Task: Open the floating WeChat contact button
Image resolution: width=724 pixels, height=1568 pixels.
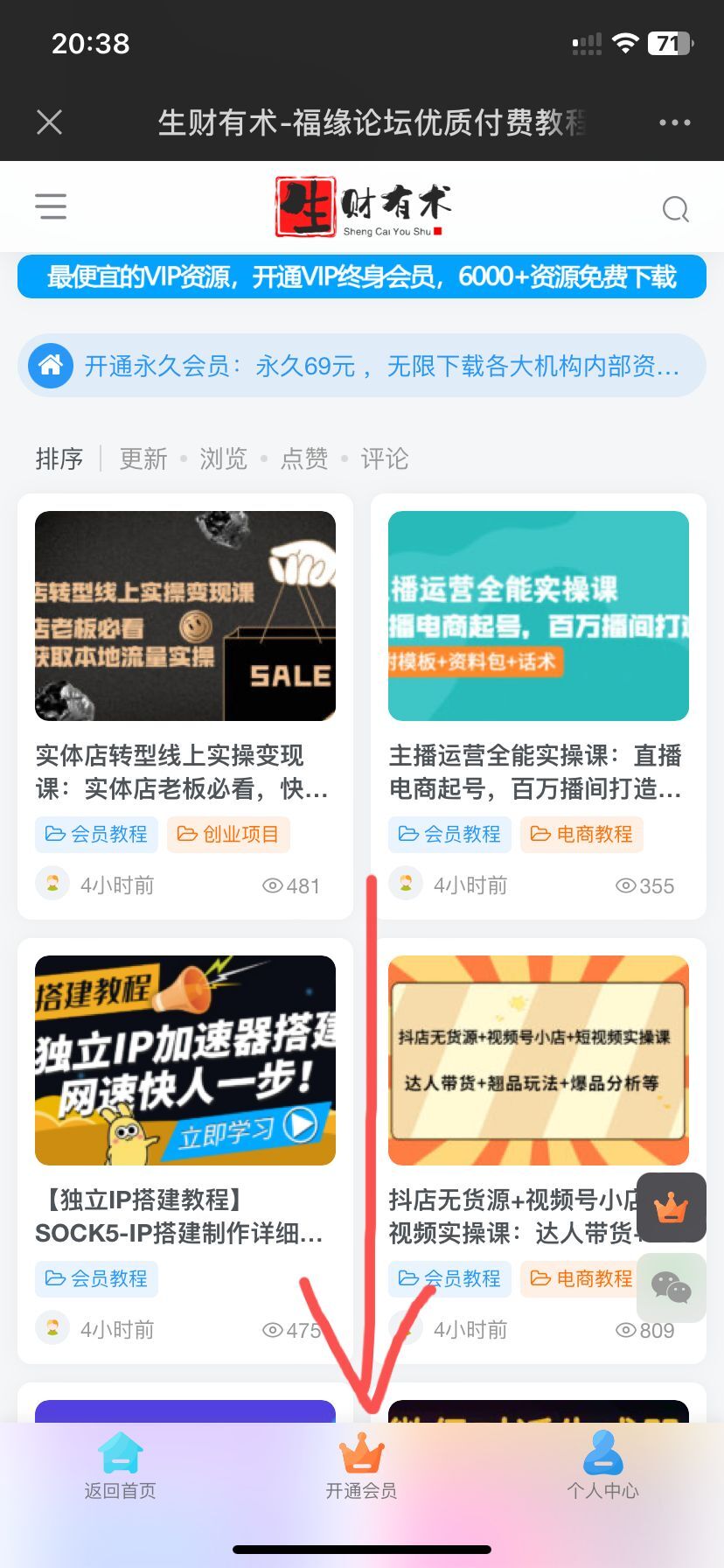Action: (x=671, y=1287)
